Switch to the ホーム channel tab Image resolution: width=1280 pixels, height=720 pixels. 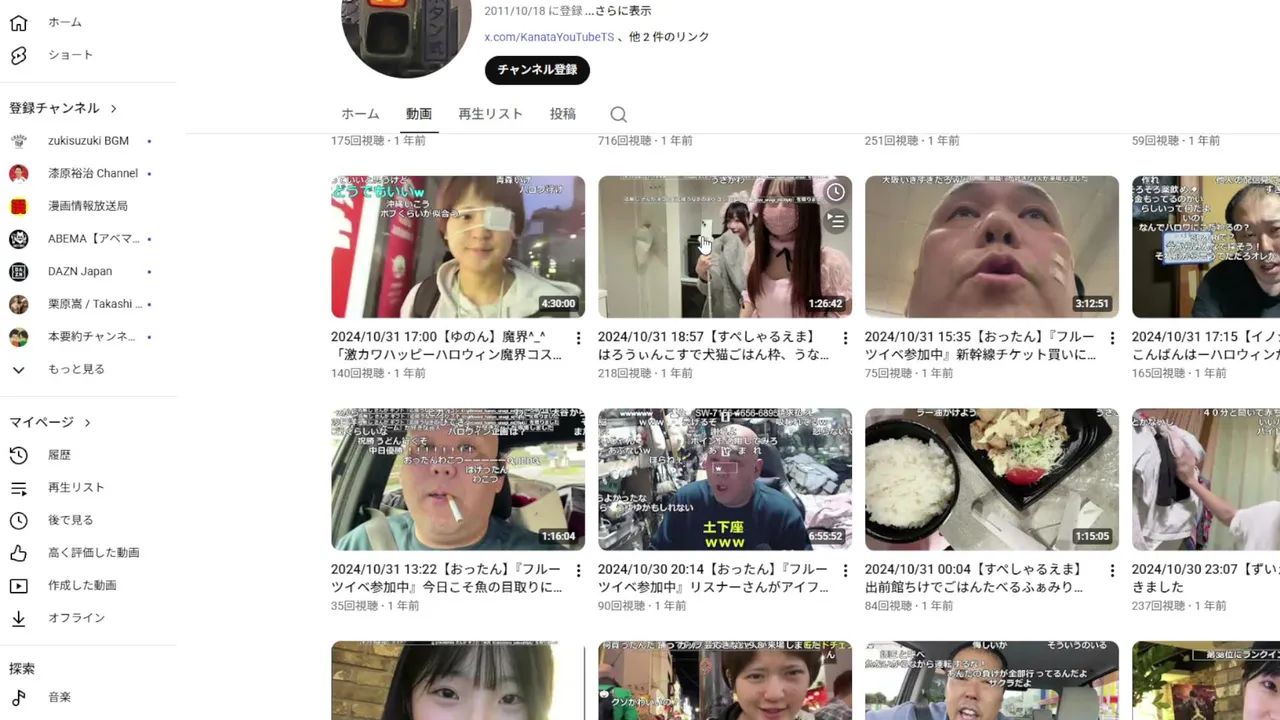pos(360,114)
